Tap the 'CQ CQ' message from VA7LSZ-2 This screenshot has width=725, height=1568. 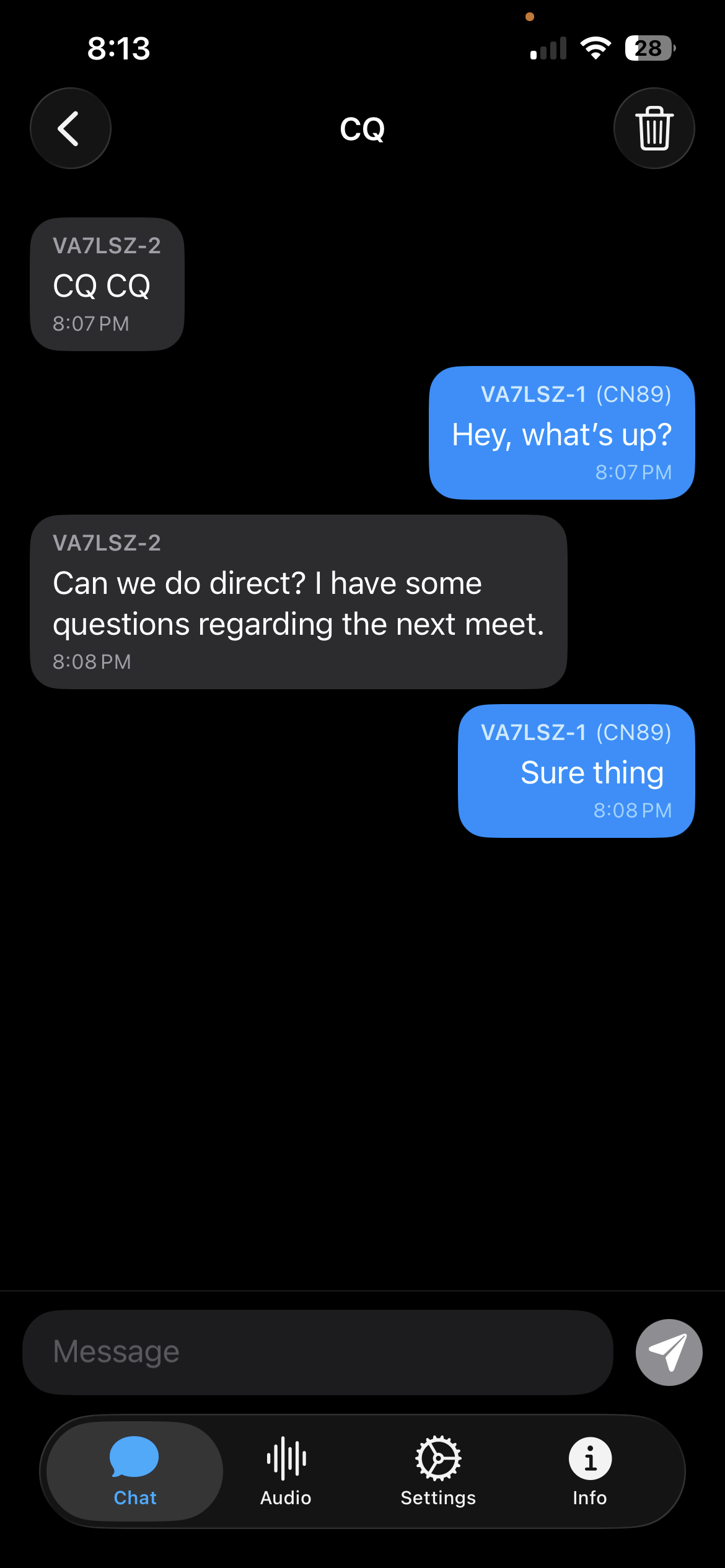tap(107, 284)
